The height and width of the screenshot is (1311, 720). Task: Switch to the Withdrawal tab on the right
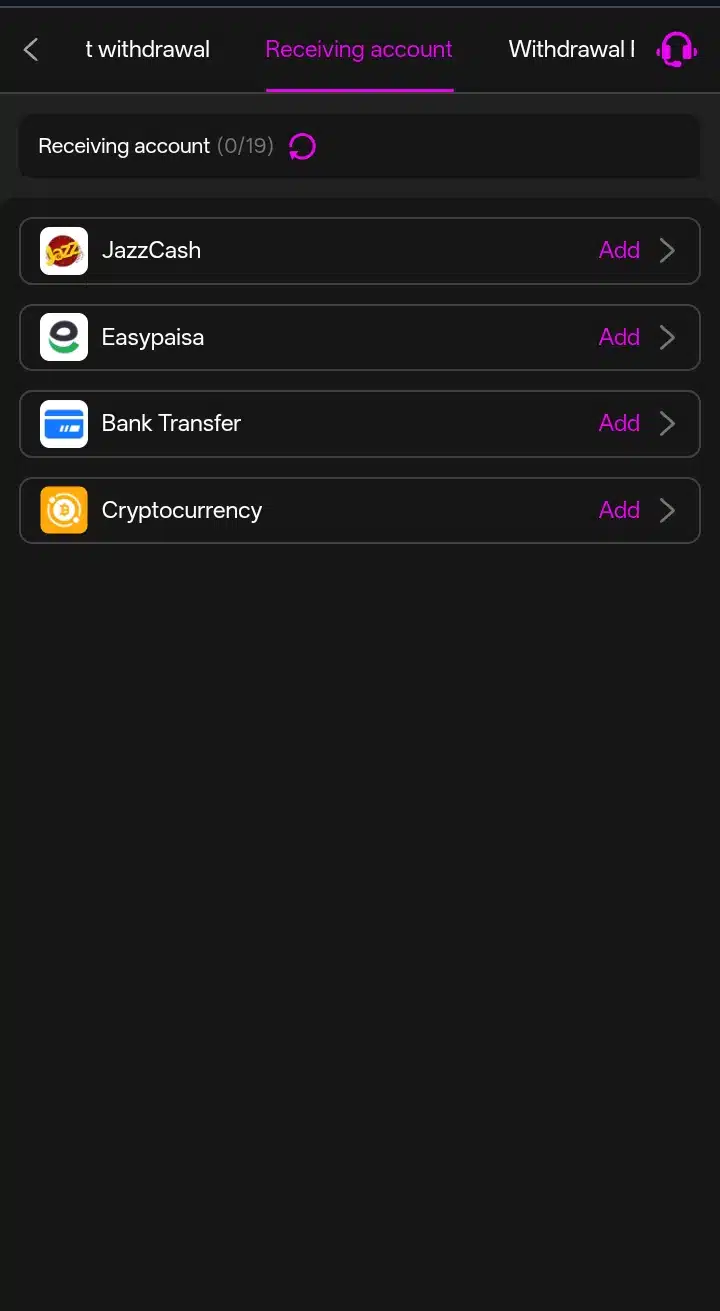click(571, 49)
